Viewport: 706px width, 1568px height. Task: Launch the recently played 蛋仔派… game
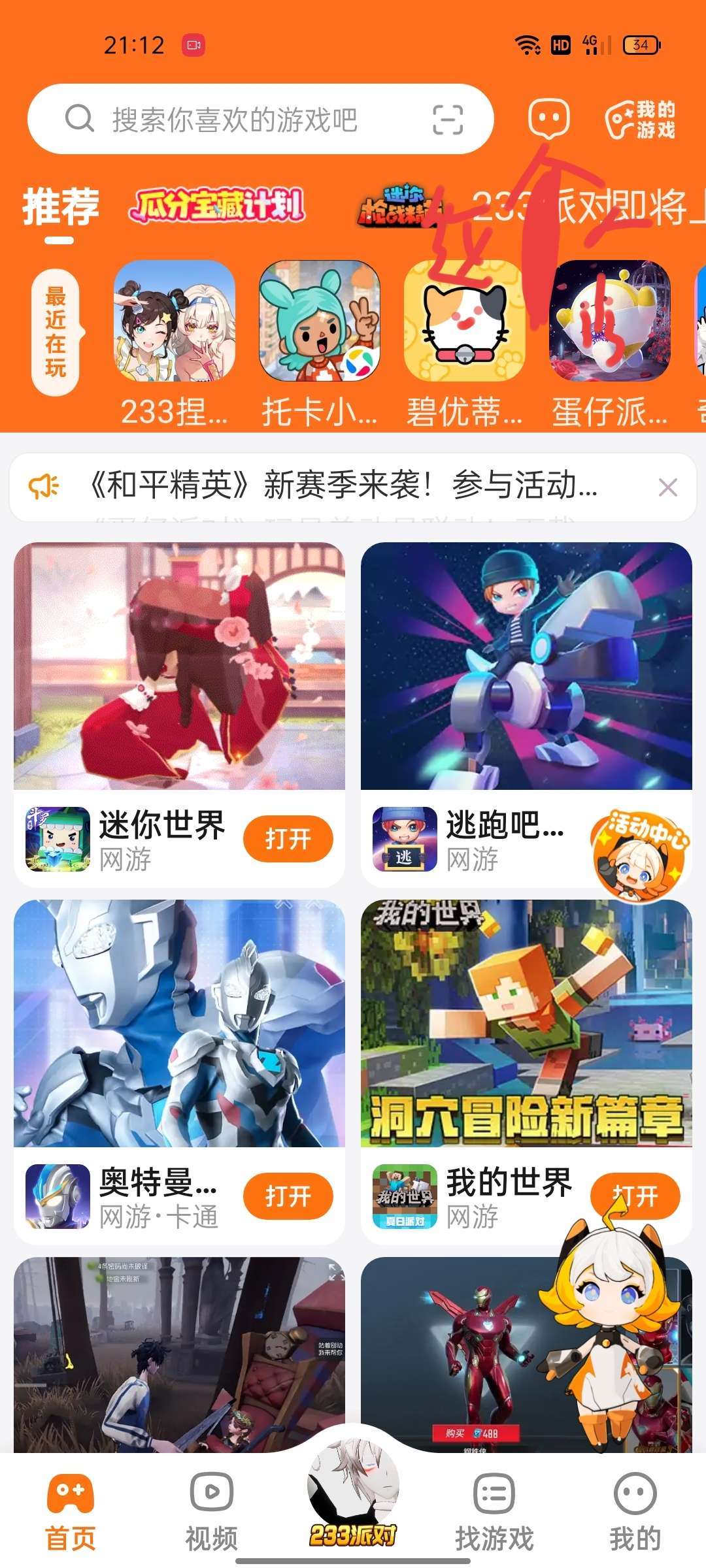pos(609,321)
